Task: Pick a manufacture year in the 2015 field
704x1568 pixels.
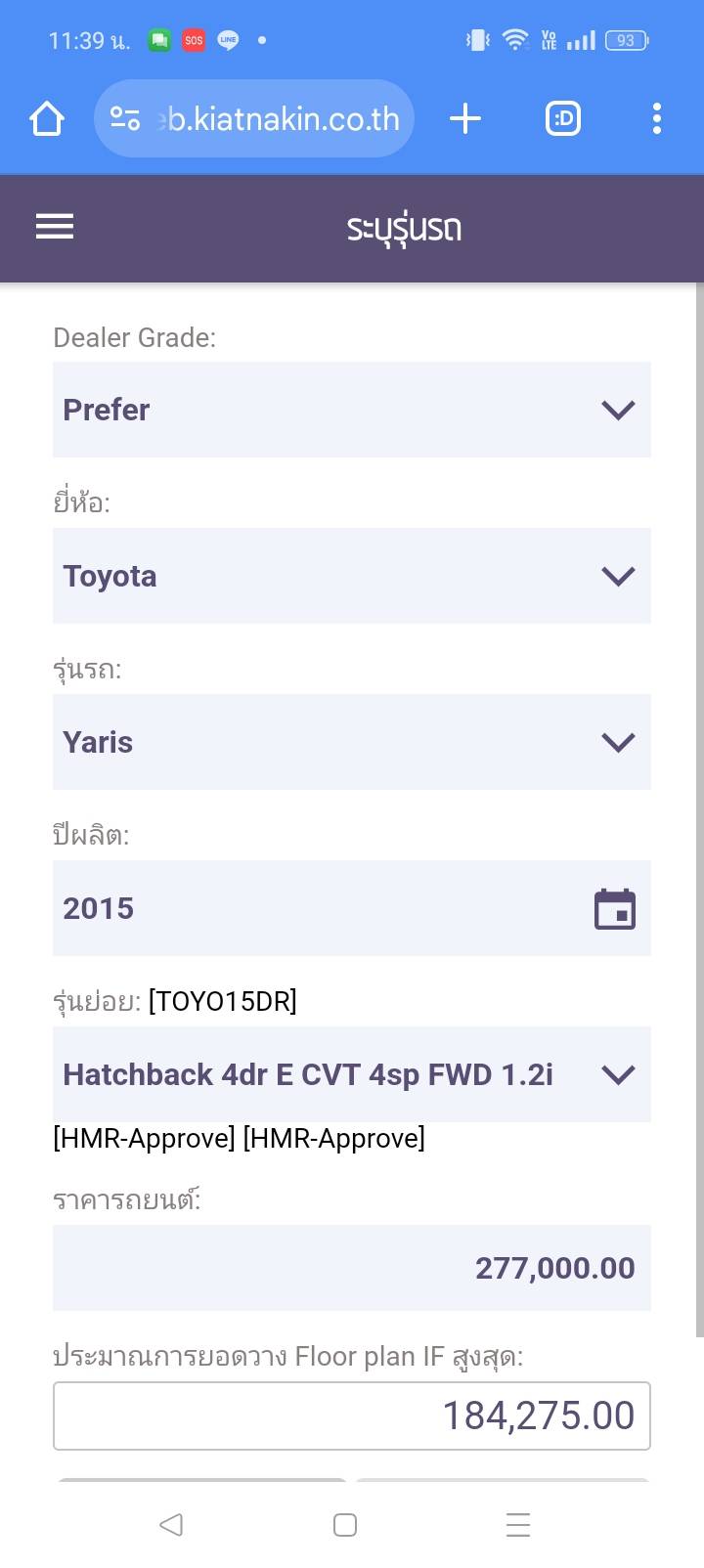Action: click(351, 908)
